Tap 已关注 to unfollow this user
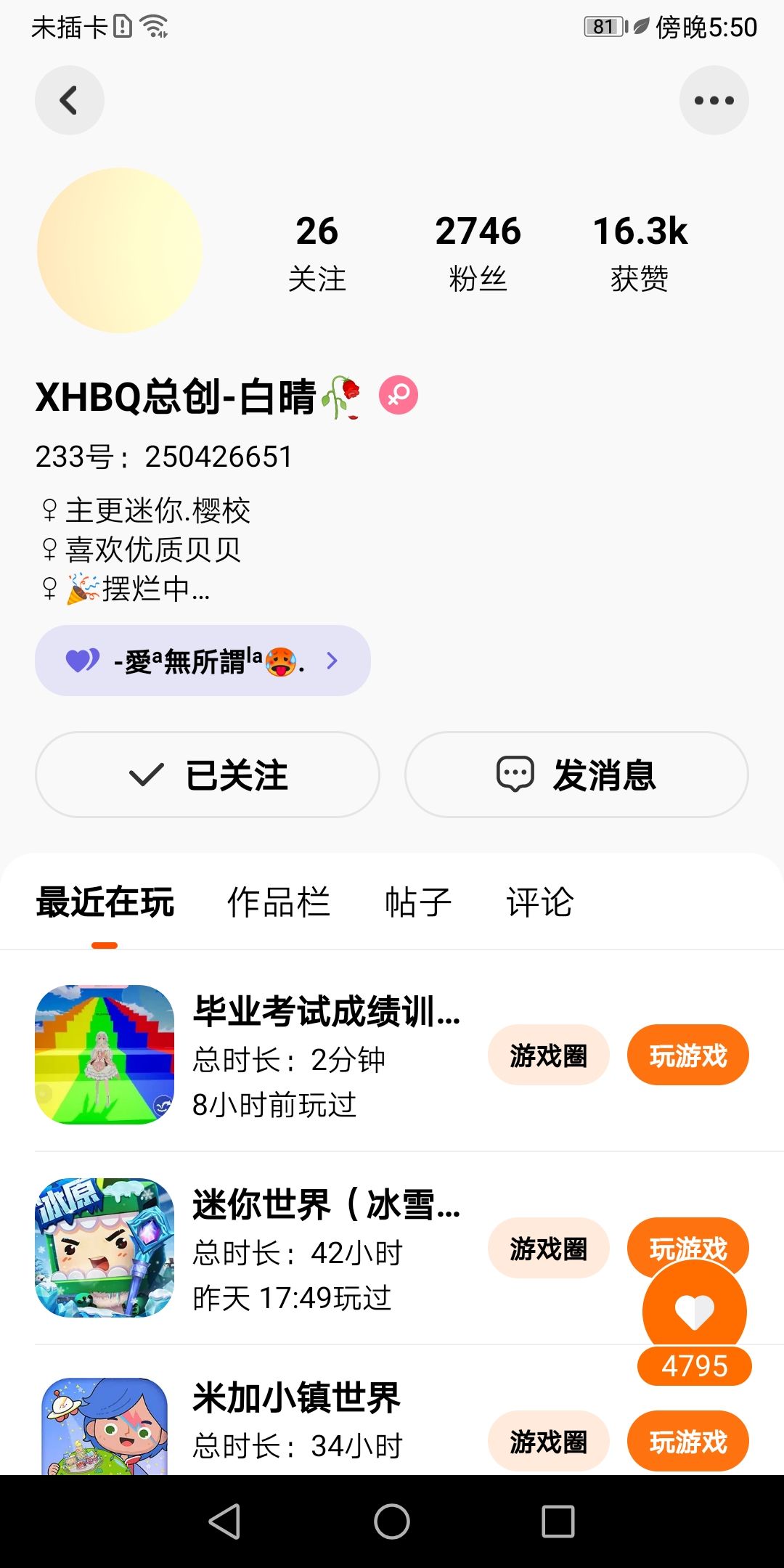 [x=208, y=775]
